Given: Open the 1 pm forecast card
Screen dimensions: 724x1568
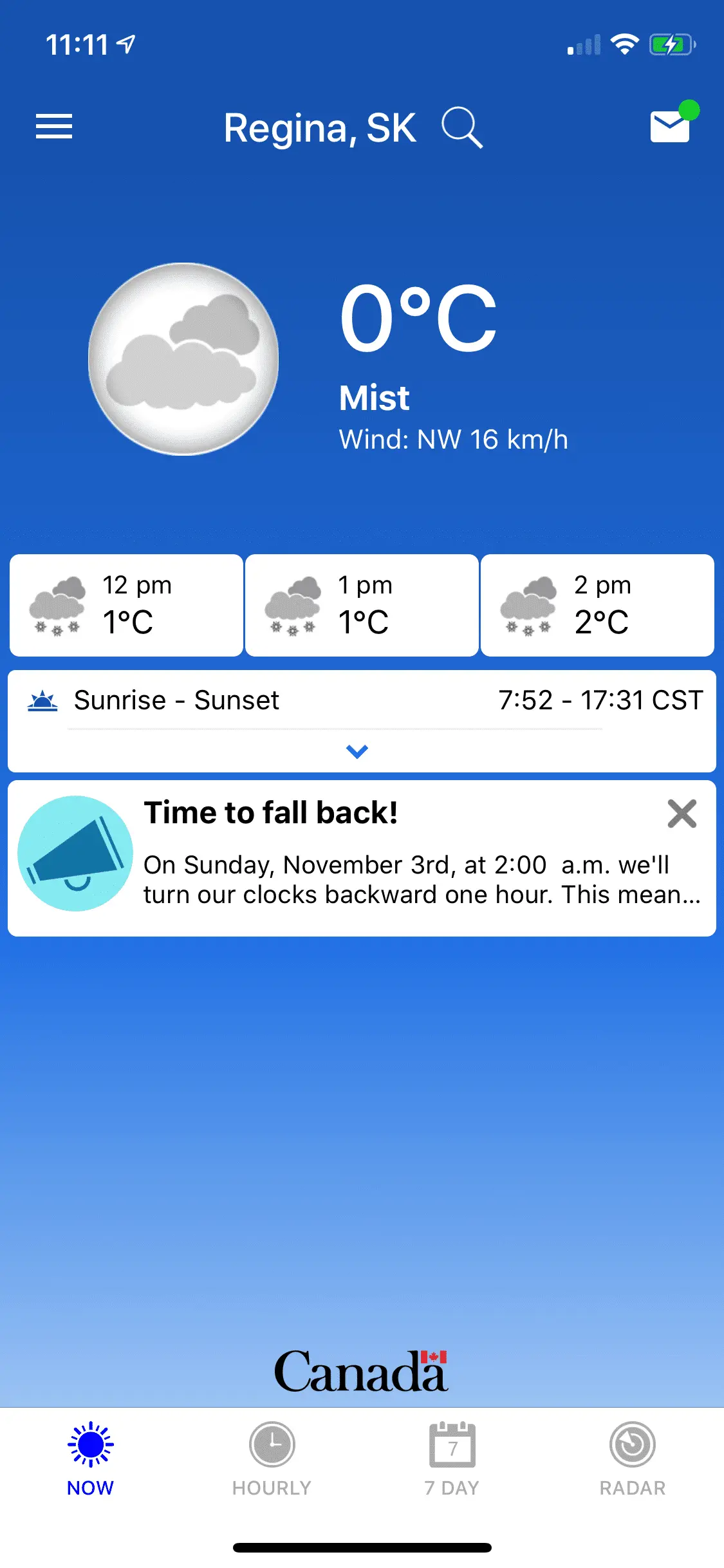Looking at the screenshot, I should 362,605.
